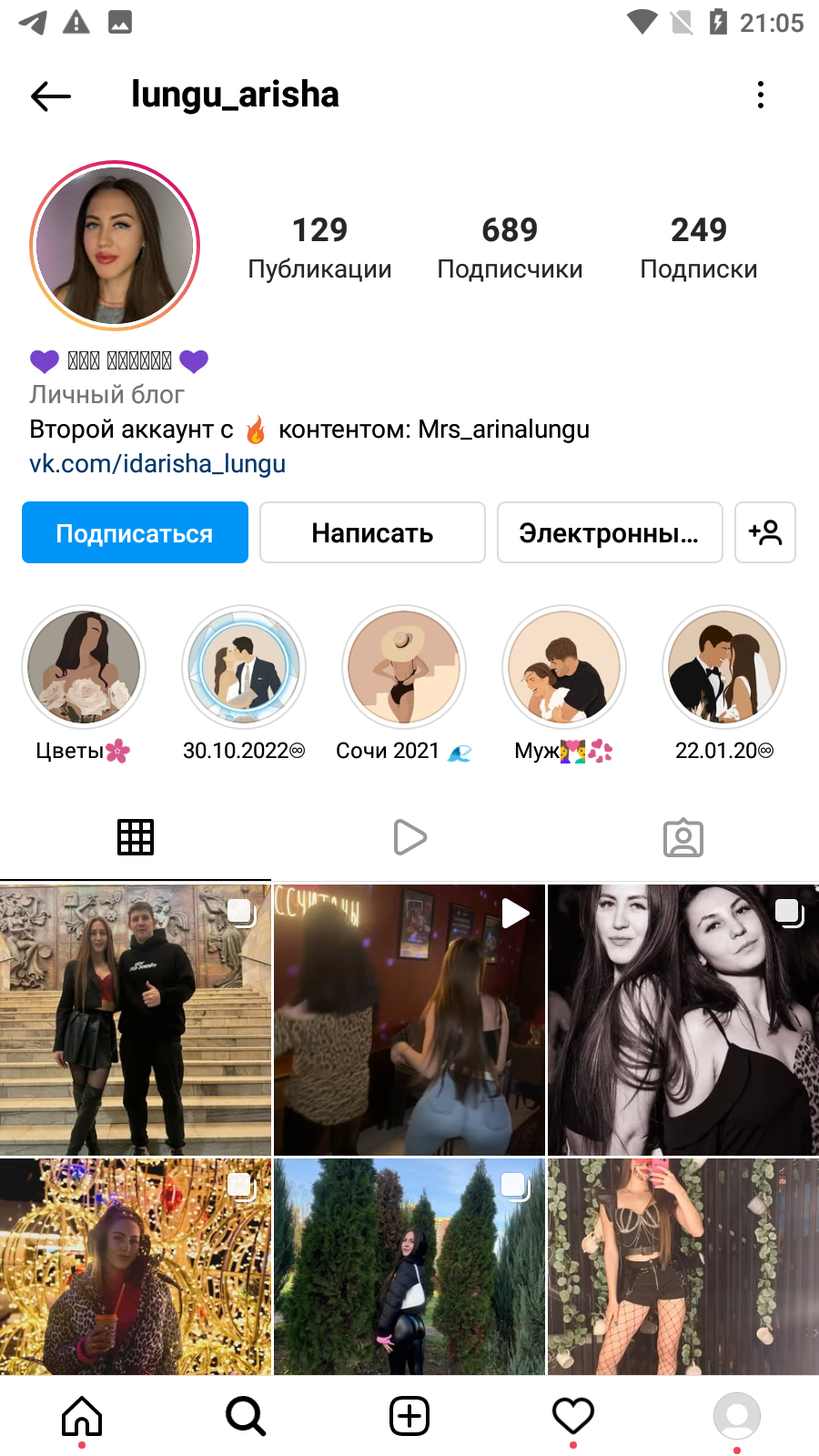
Task: Open the three-dot overflow menu
Action: tap(761, 95)
